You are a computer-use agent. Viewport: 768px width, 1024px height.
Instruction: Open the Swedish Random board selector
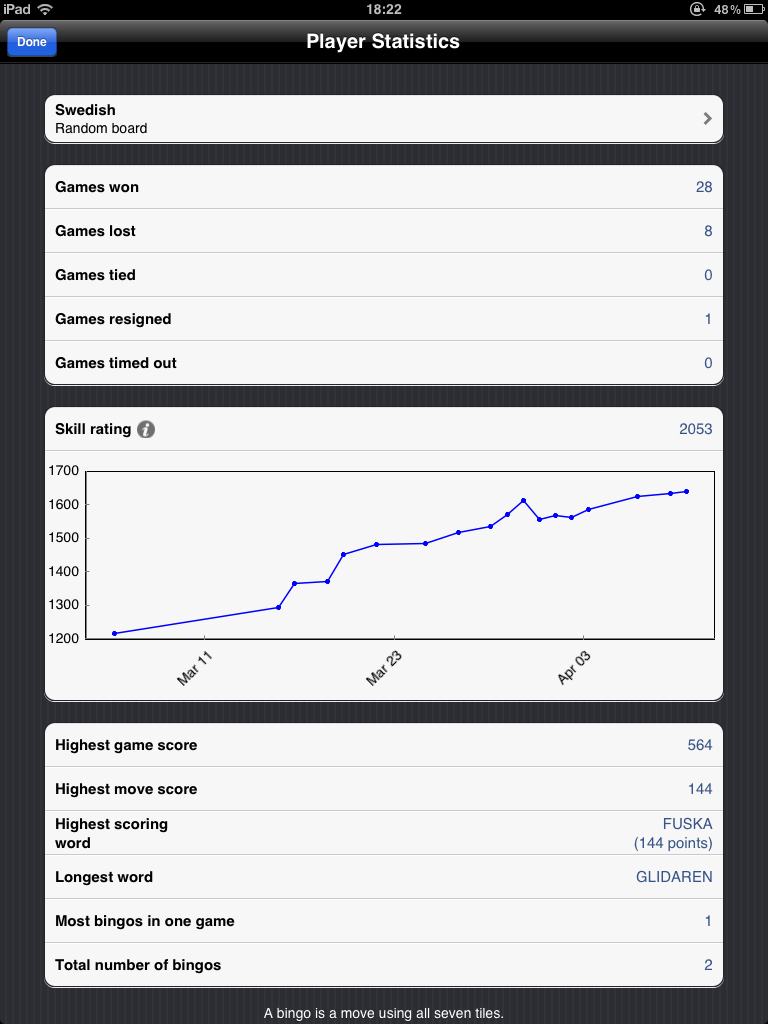(x=383, y=119)
